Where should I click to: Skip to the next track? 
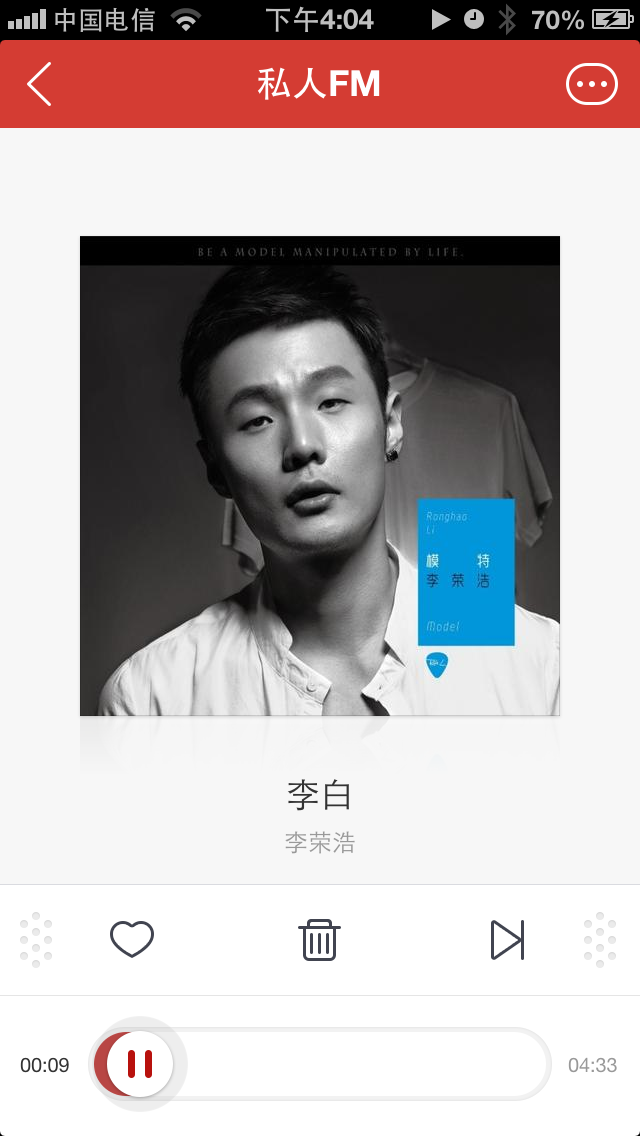point(507,940)
